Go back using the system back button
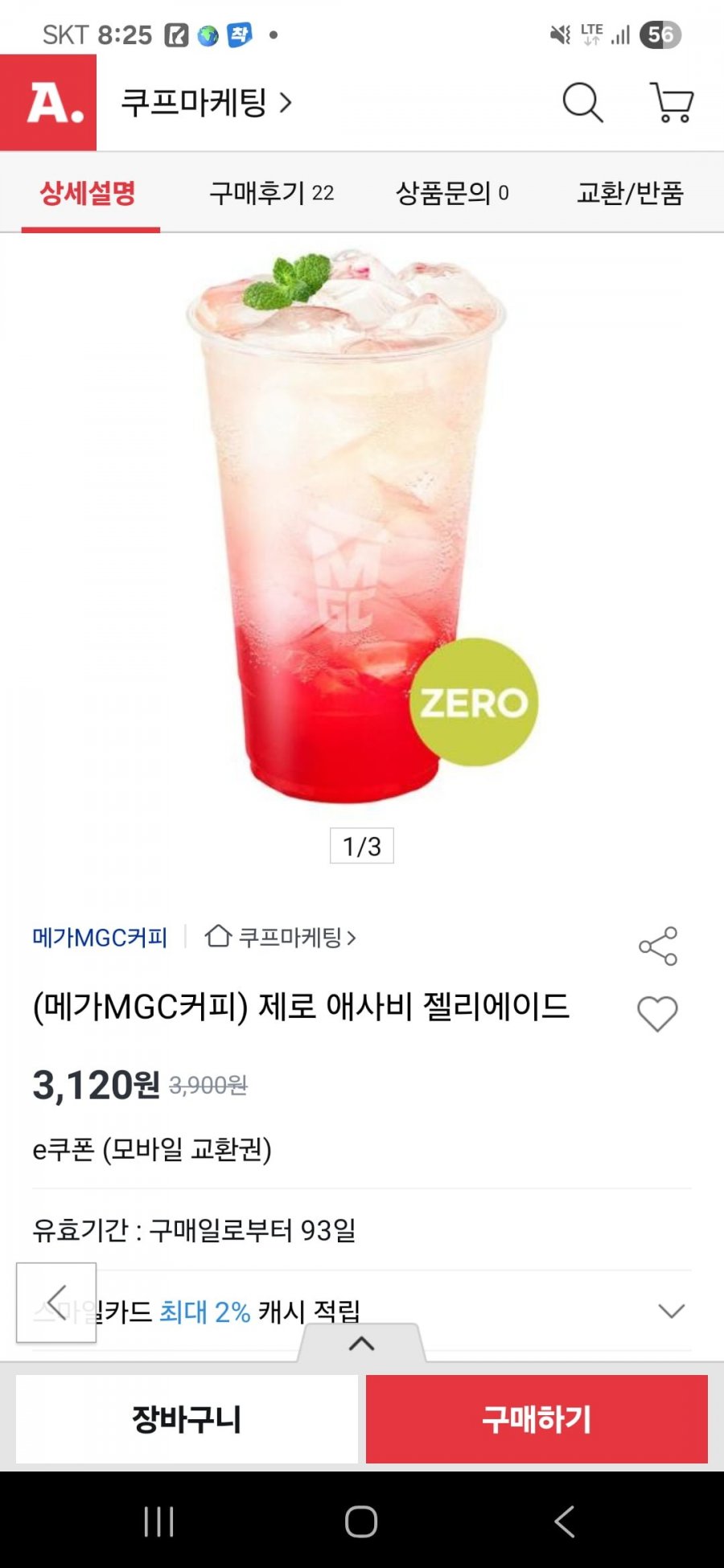724x1568 pixels. [x=565, y=1521]
